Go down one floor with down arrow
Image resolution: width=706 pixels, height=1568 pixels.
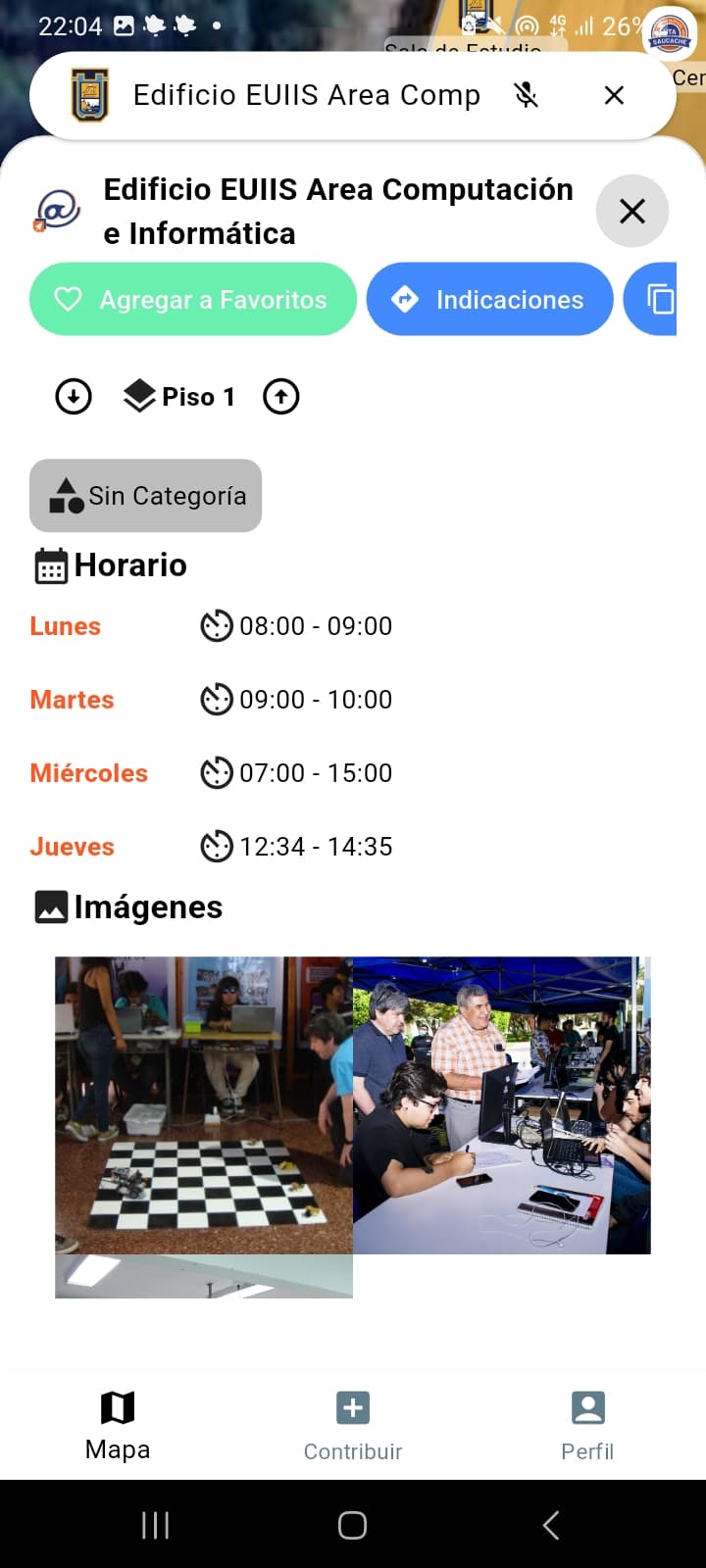tap(74, 397)
